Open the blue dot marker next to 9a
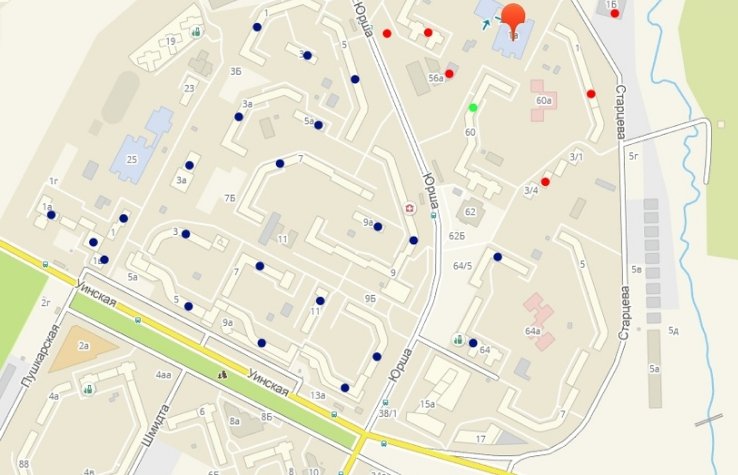This screenshot has height=475, width=738. (x=378, y=226)
